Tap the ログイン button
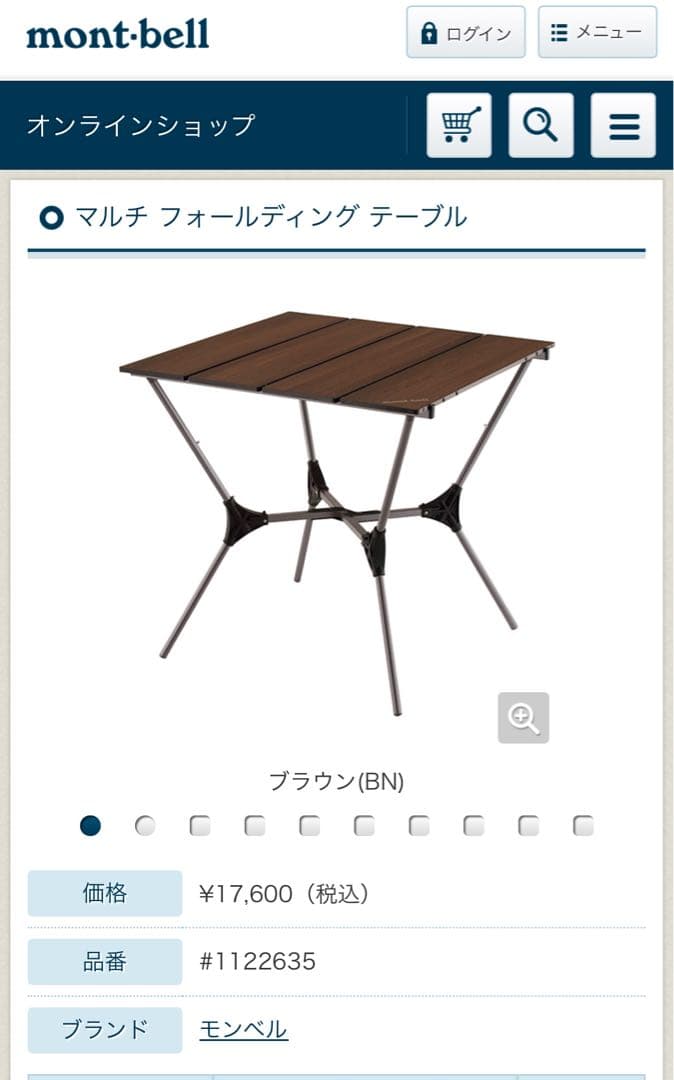 [x=465, y=33]
